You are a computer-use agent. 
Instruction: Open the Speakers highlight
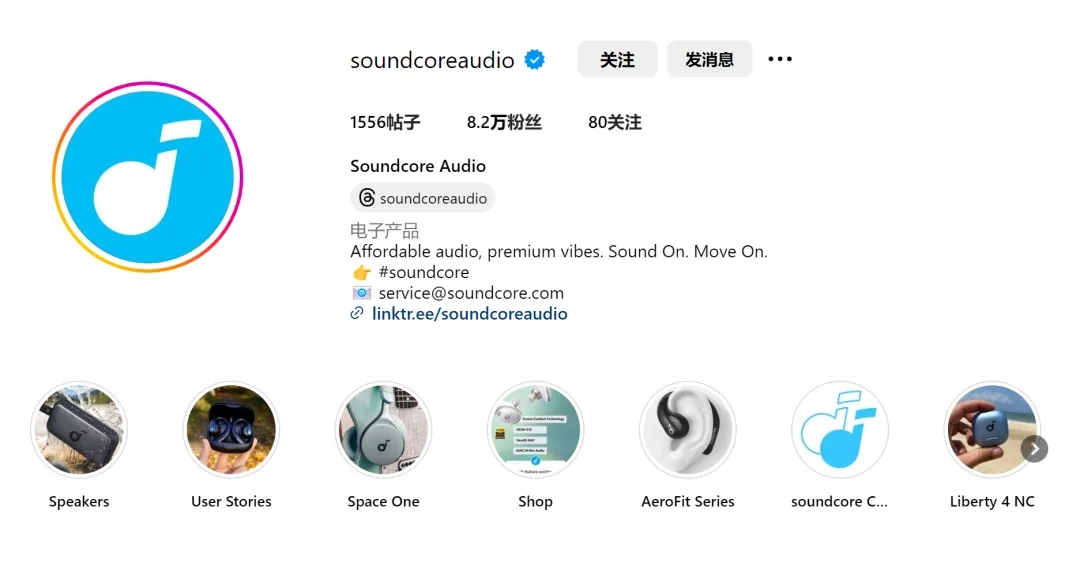click(x=79, y=429)
